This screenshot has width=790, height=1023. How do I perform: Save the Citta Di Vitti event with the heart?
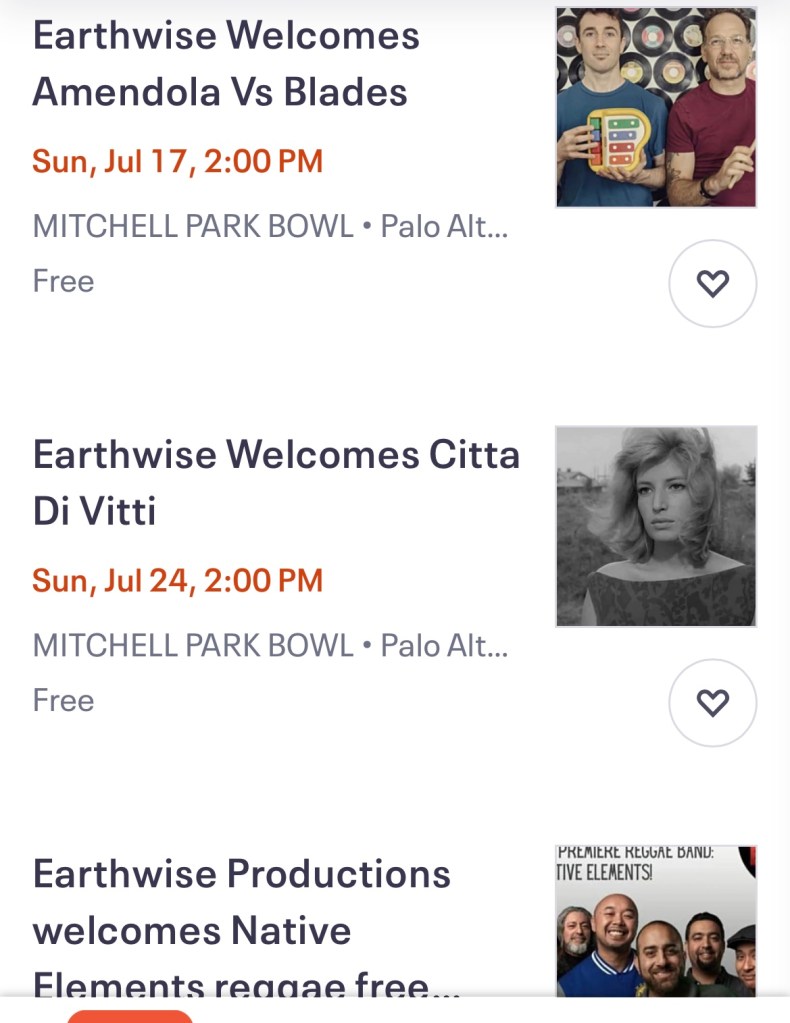click(x=712, y=703)
